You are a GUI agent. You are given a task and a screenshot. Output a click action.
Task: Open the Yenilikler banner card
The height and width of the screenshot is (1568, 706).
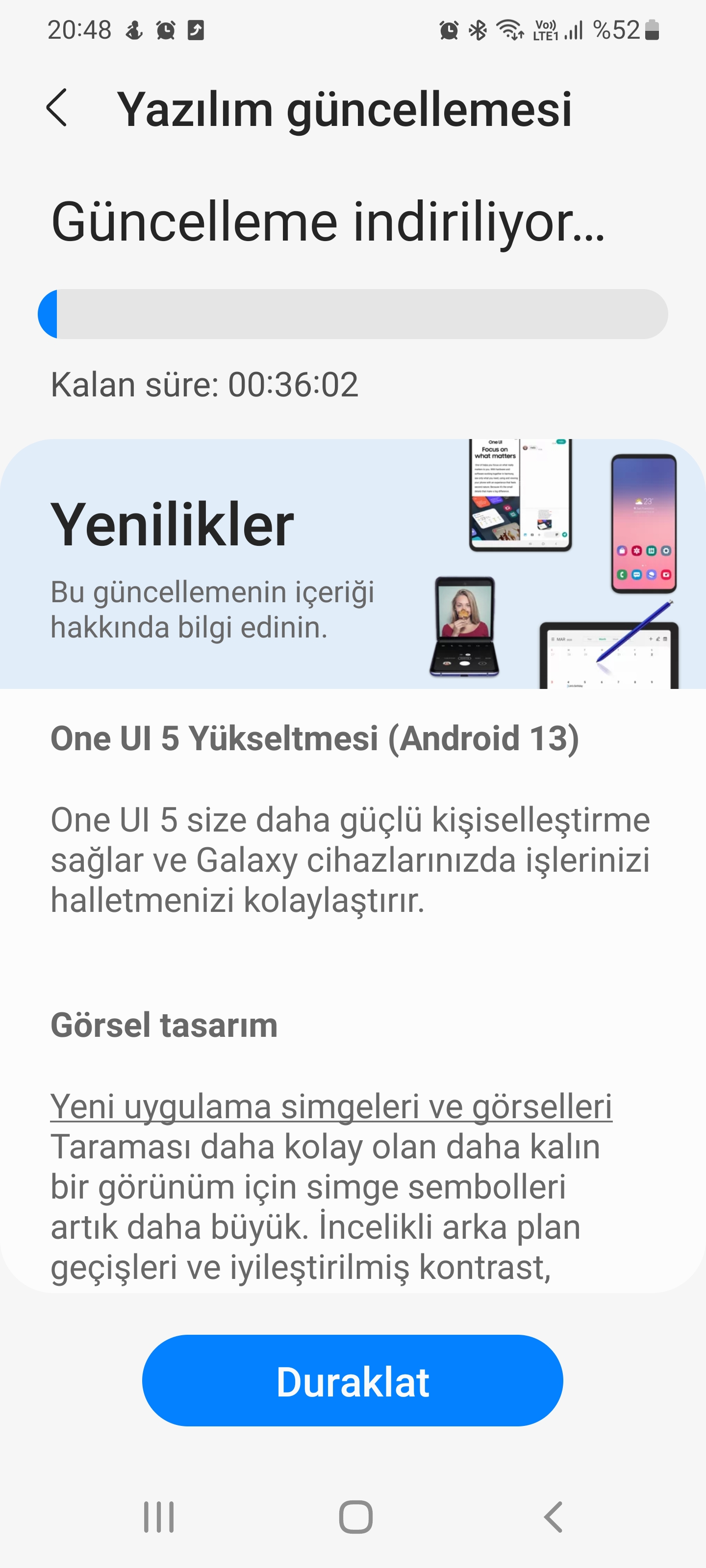[x=353, y=563]
